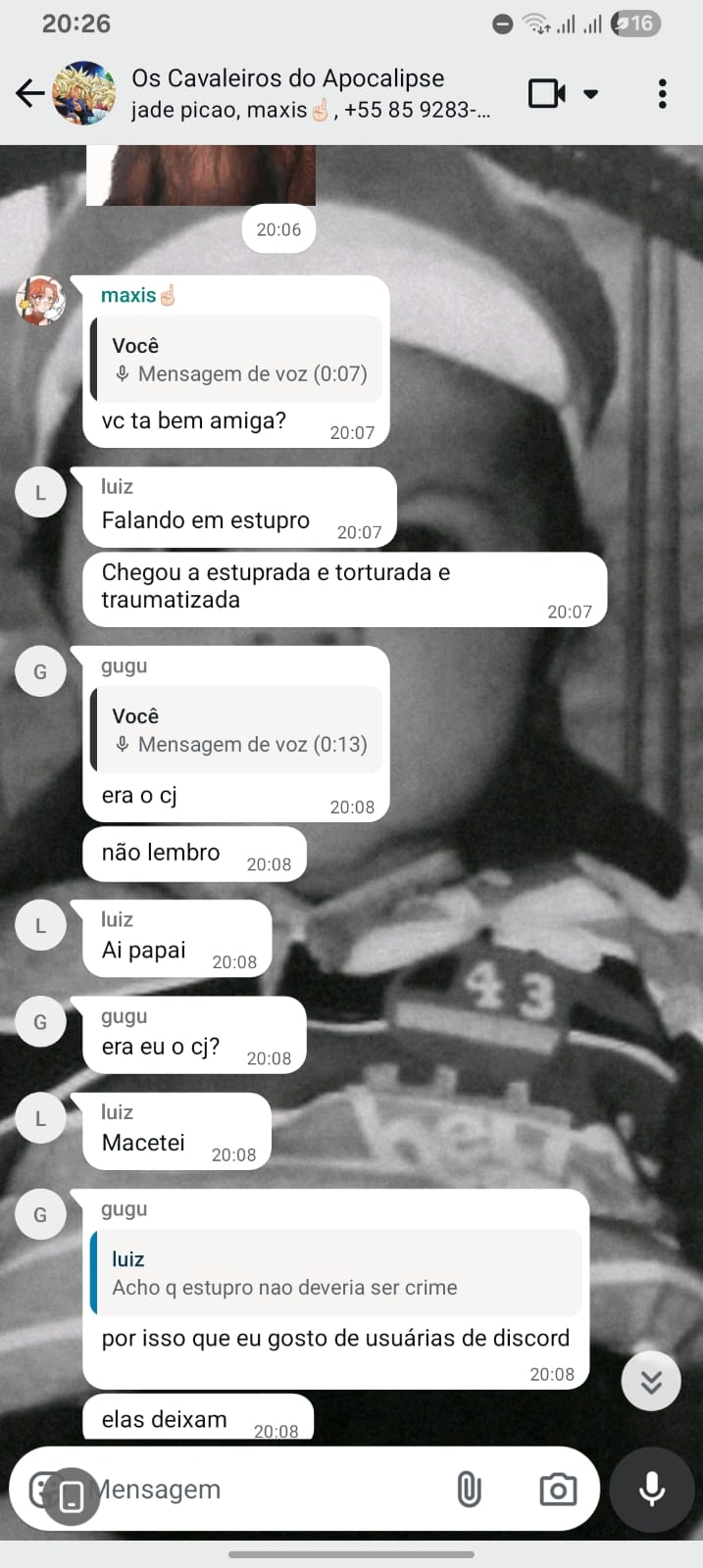The image size is (703, 1568).
Task: Open maxis's profile avatar
Action: (x=40, y=300)
